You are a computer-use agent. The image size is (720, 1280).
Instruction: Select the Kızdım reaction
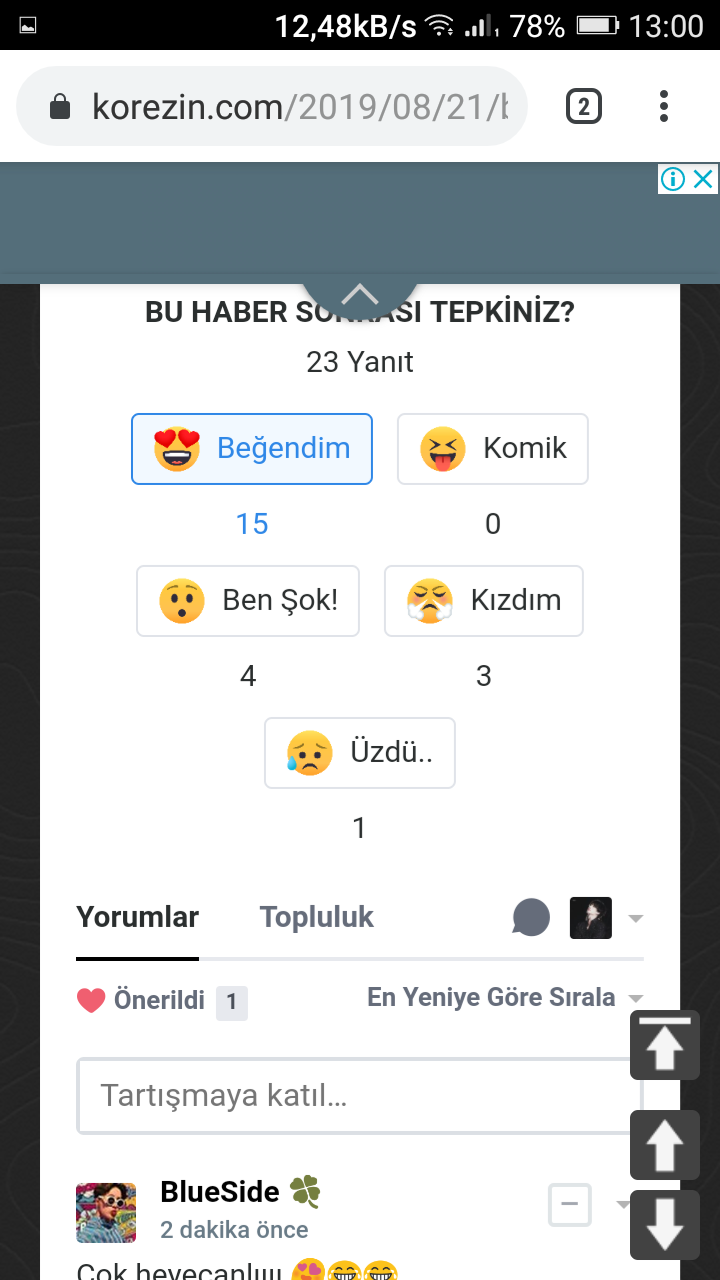point(484,601)
